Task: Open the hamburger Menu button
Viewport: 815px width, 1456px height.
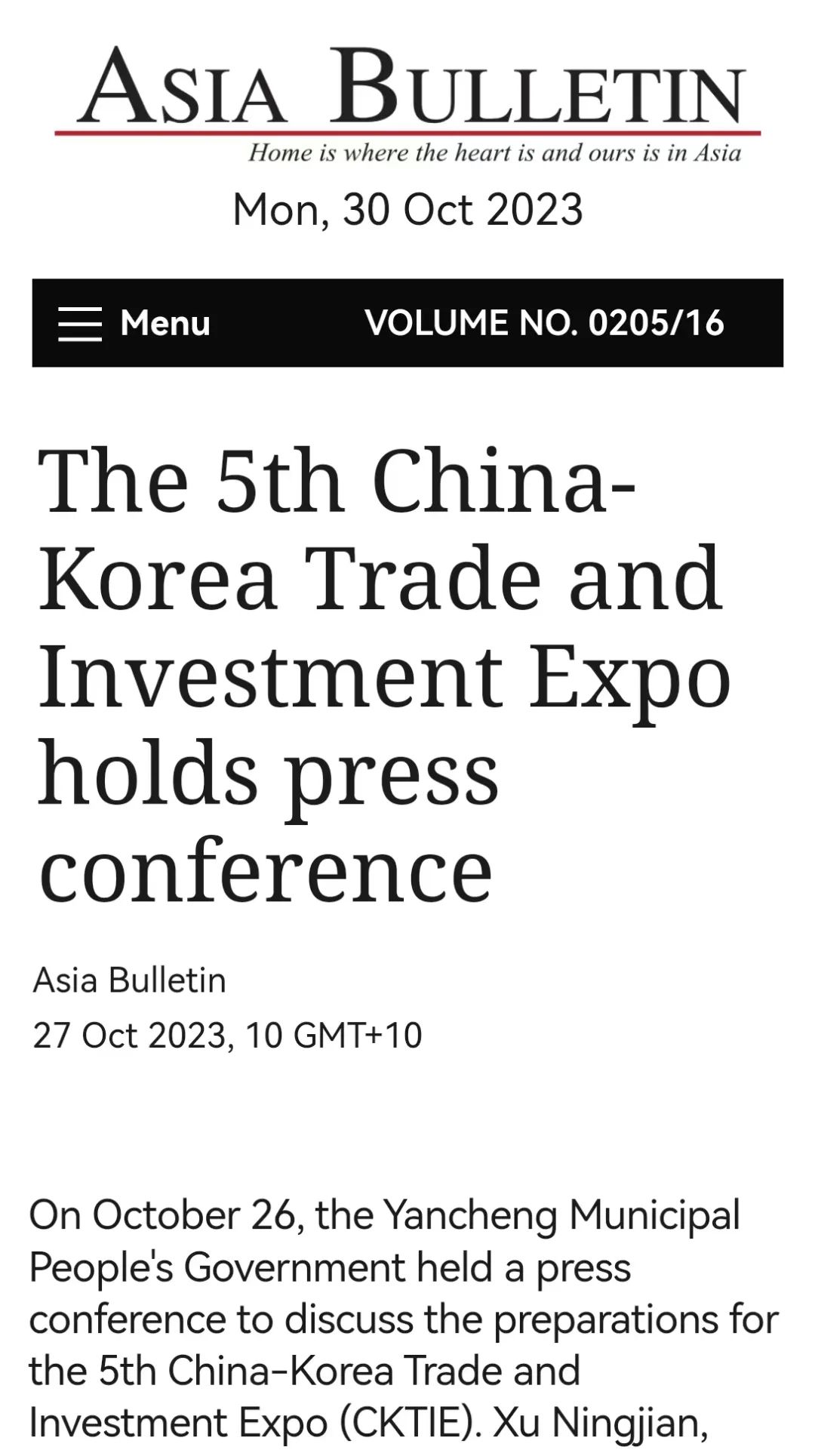Action: tap(134, 323)
